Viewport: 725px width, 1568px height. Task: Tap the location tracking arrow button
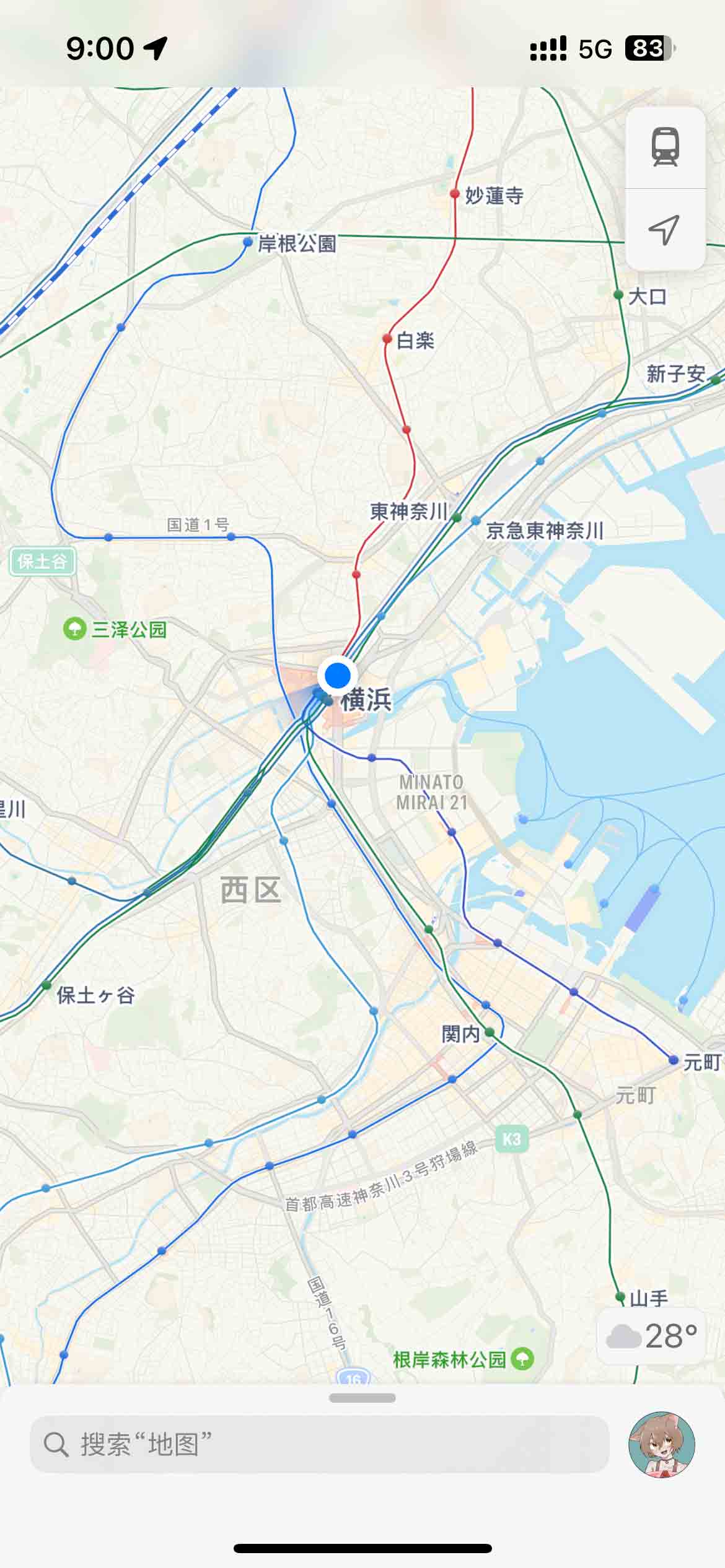coord(664,230)
